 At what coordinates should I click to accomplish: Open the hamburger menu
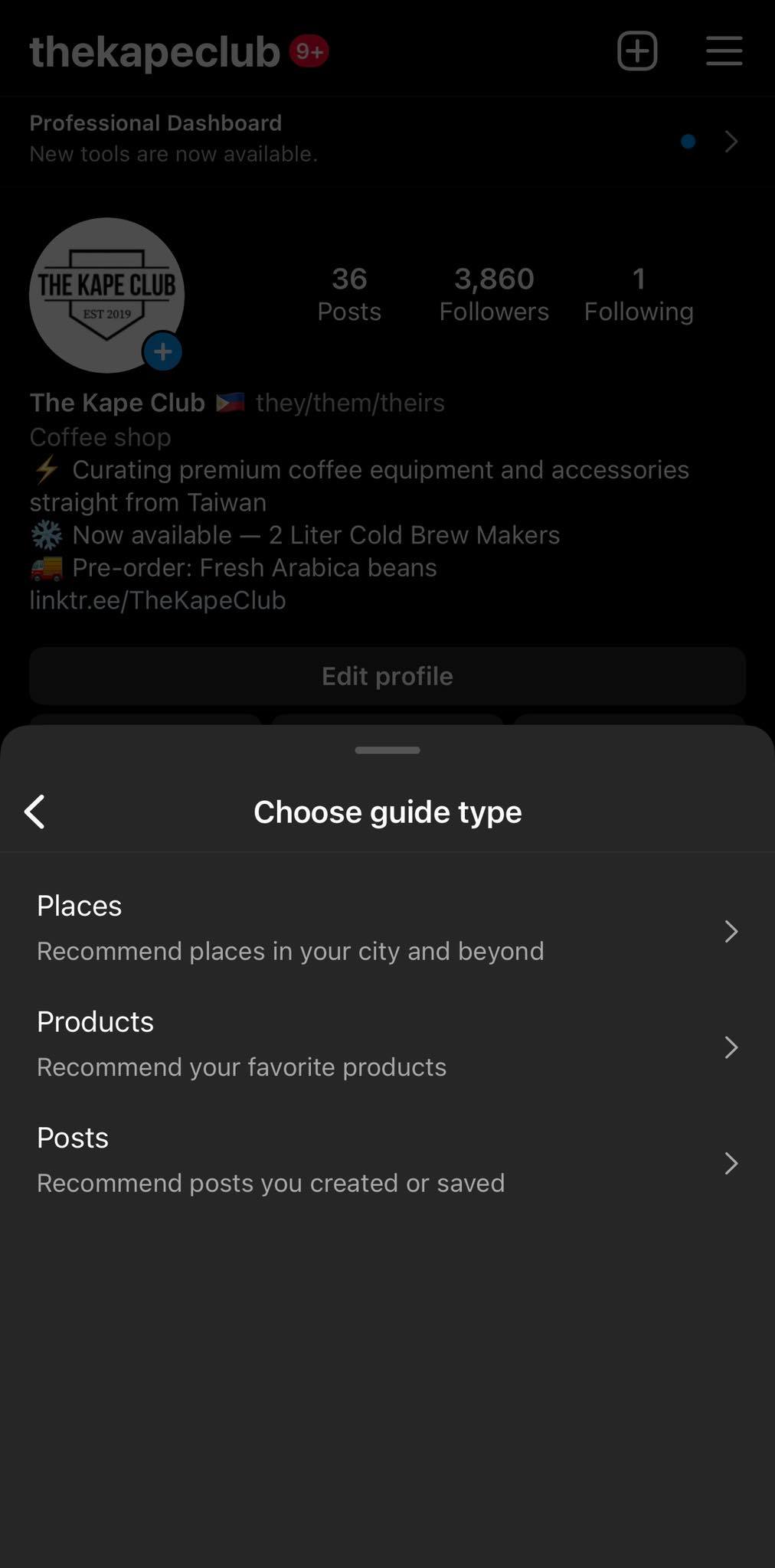pyautogui.click(x=723, y=51)
